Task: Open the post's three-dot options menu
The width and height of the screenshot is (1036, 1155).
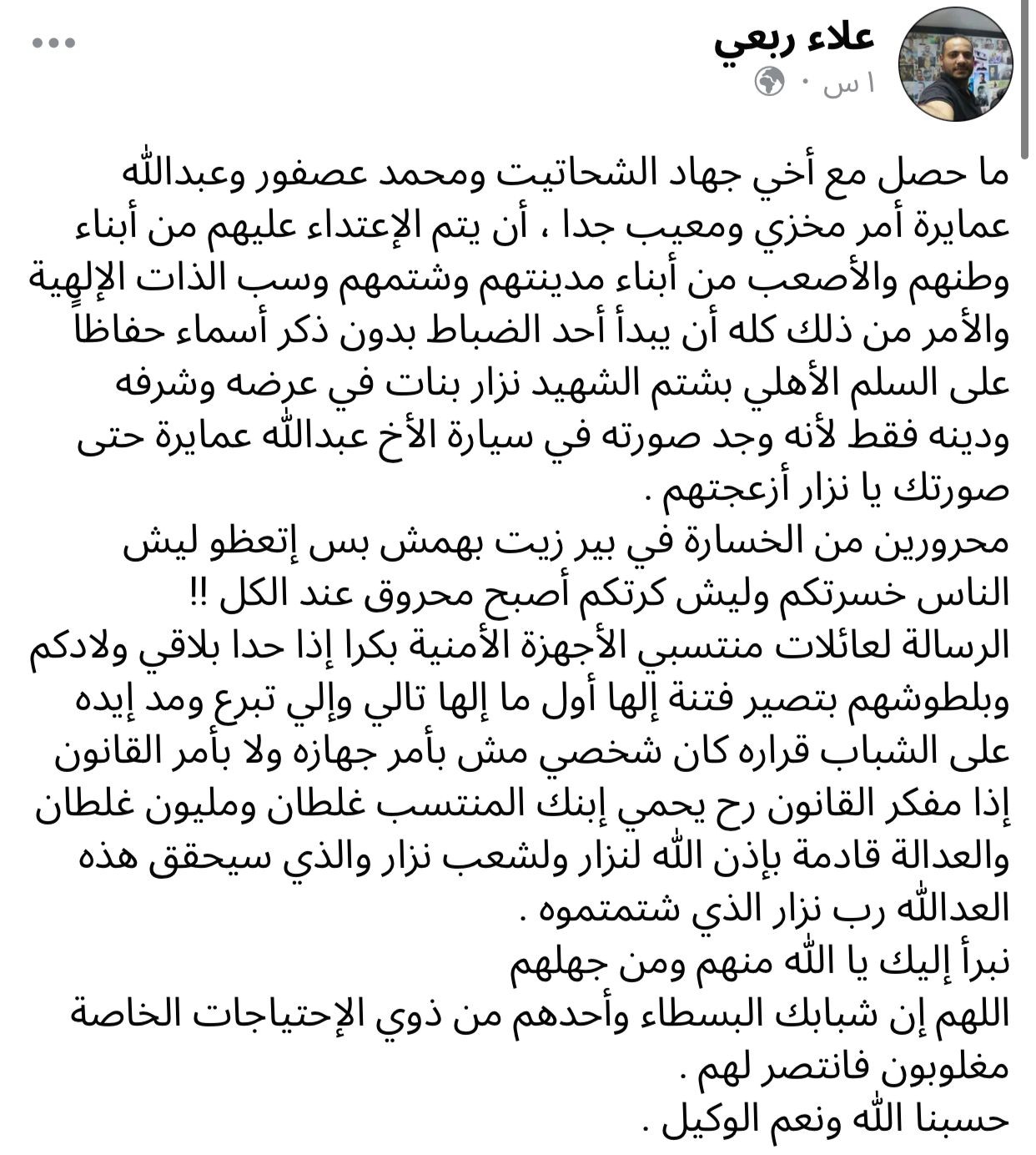Action: click(54, 43)
